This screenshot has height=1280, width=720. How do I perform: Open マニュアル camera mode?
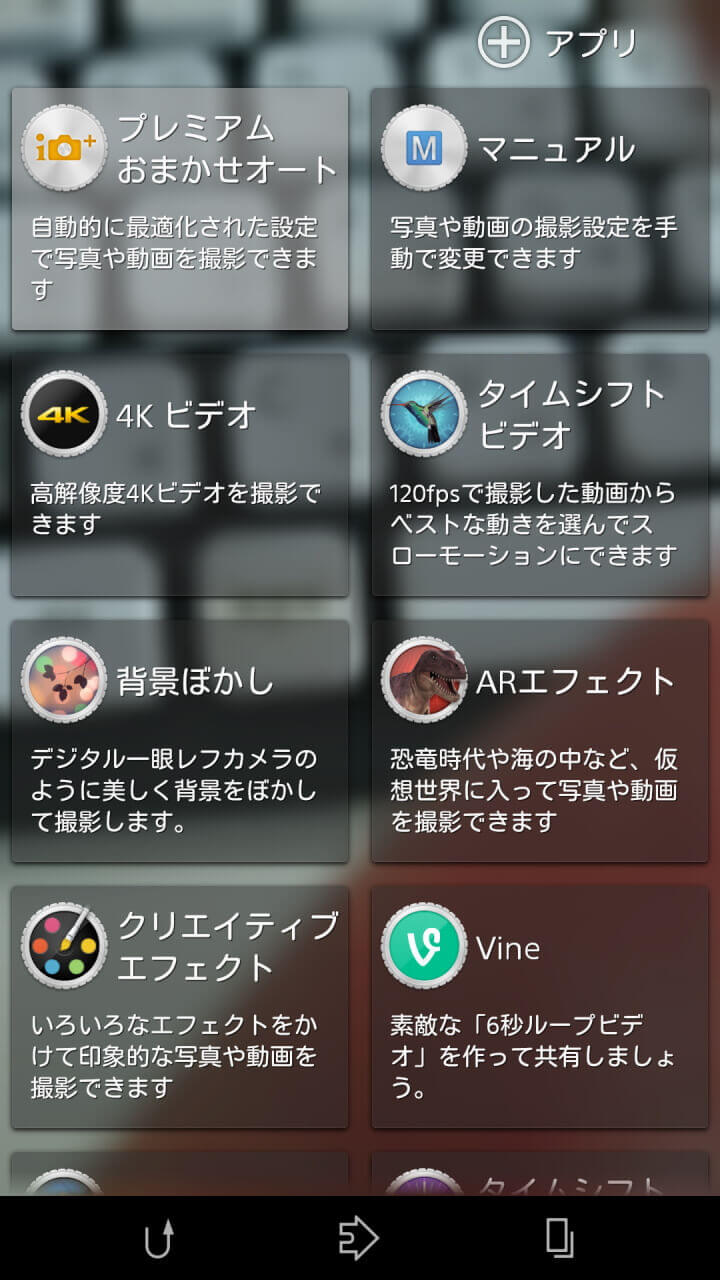click(x=539, y=208)
